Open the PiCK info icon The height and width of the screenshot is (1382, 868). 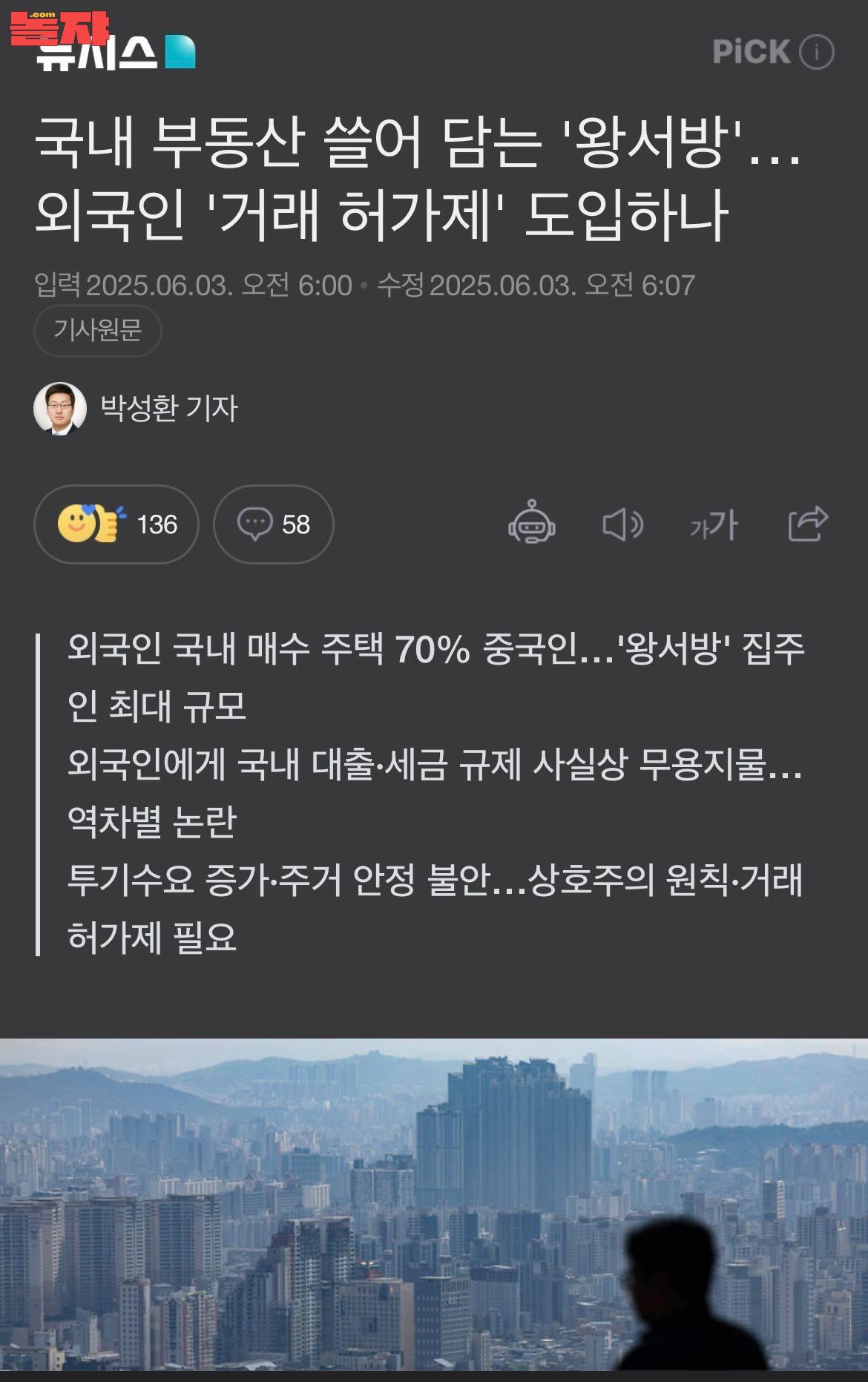[x=817, y=52]
